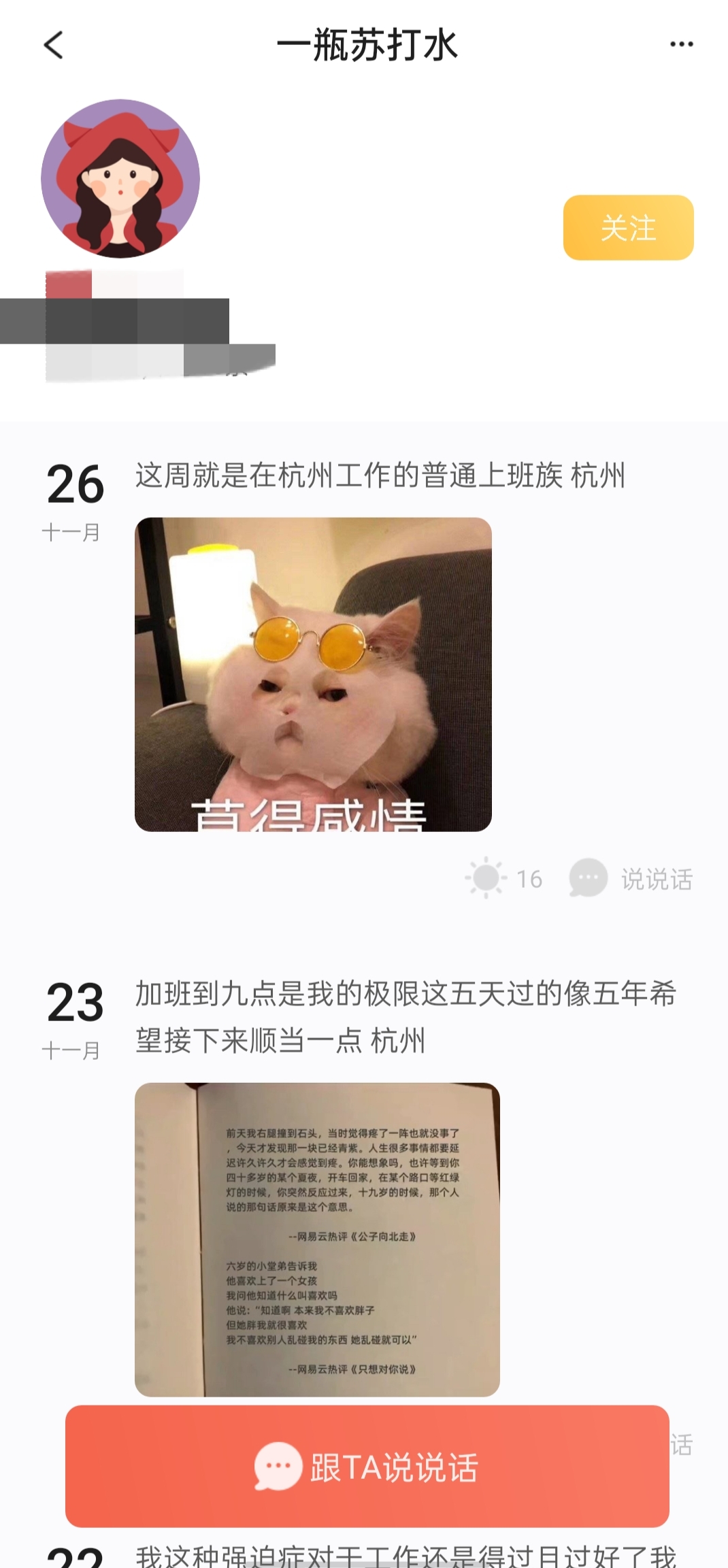This screenshot has width=728, height=1568.
Task: Open the cat meme image
Action: (313, 674)
